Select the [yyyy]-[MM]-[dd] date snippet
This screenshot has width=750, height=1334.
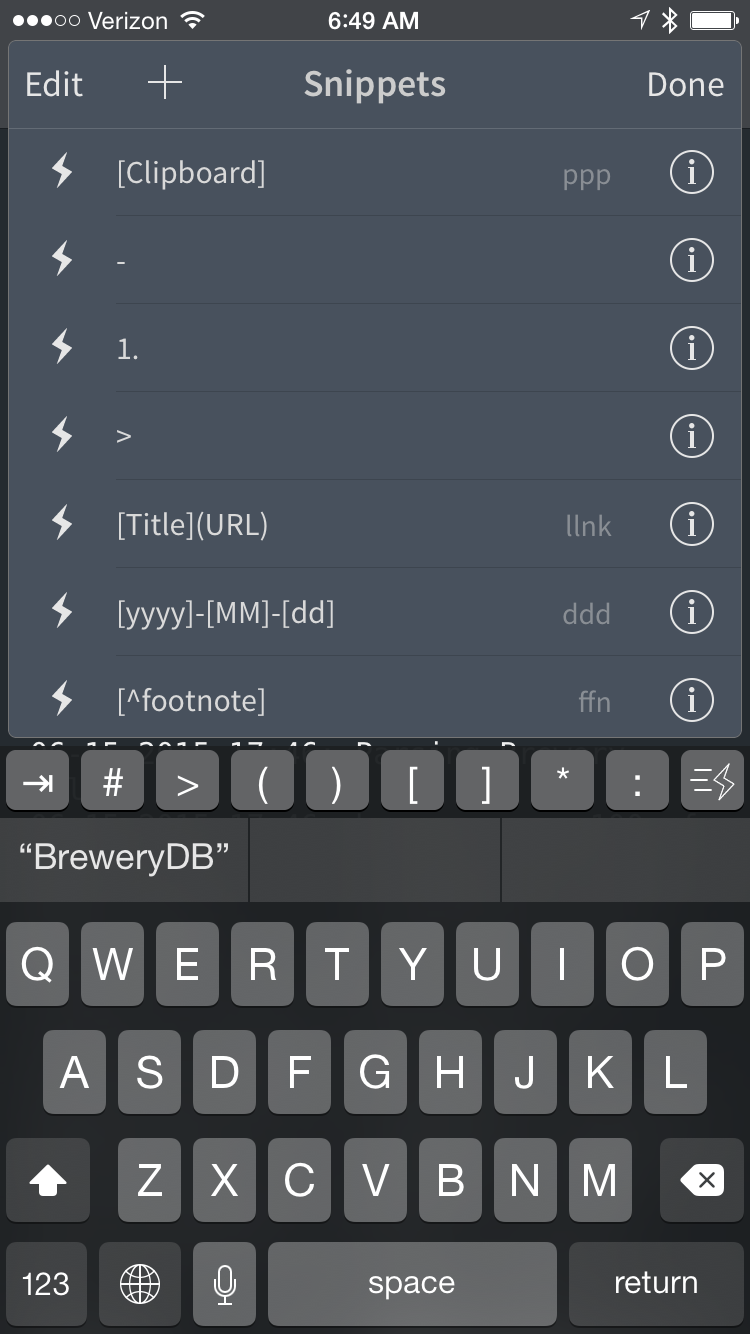click(x=225, y=612)
